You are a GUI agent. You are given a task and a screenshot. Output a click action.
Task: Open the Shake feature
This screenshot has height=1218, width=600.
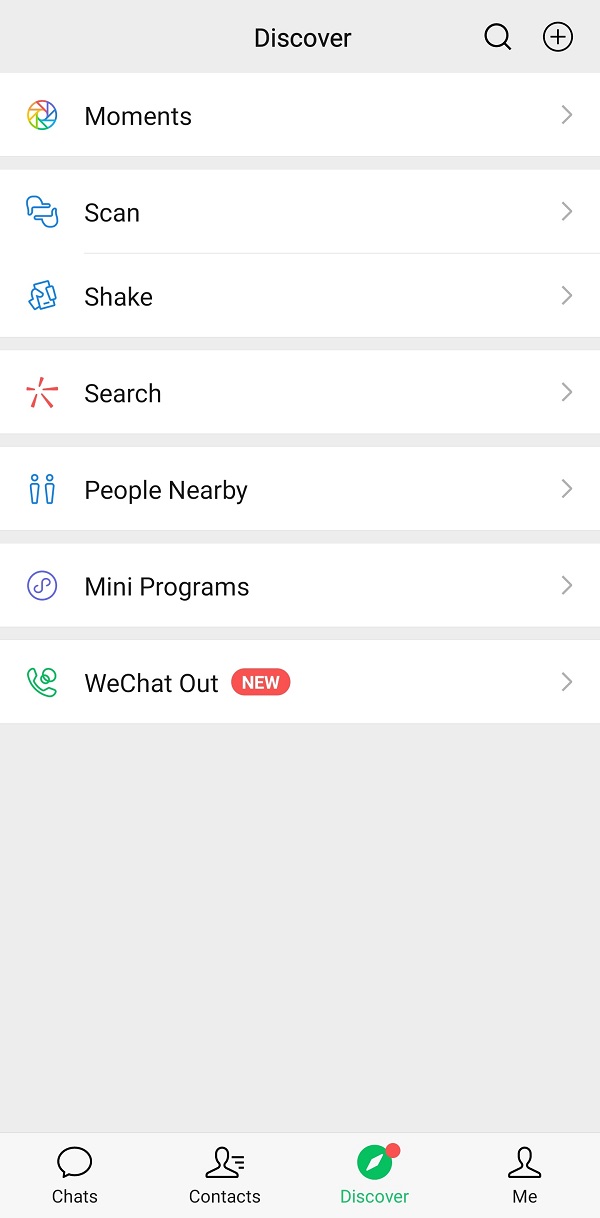coord(300,297)
